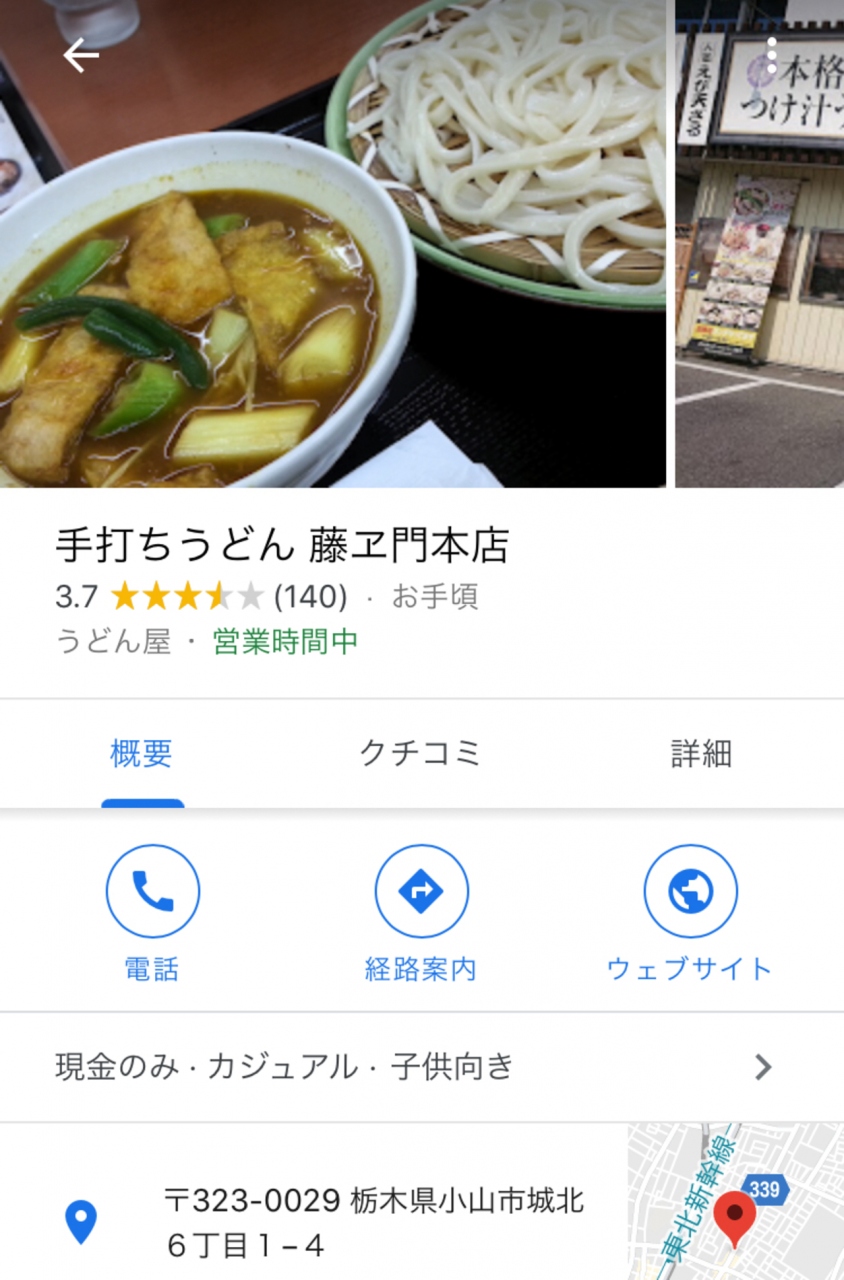The height and width of the screenshot is (1280, 844).
Task: Open the small map preview
Action: tap(735, 1202)
